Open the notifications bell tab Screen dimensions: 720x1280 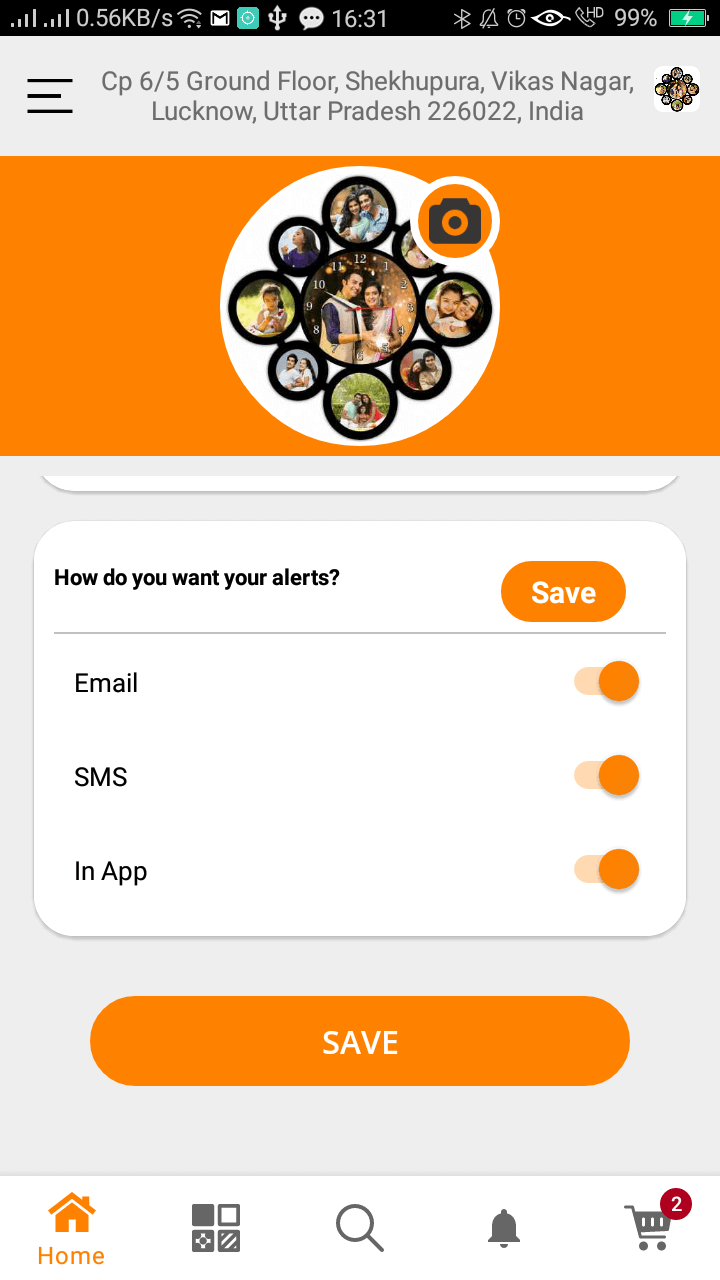[x=504, y=1228]
